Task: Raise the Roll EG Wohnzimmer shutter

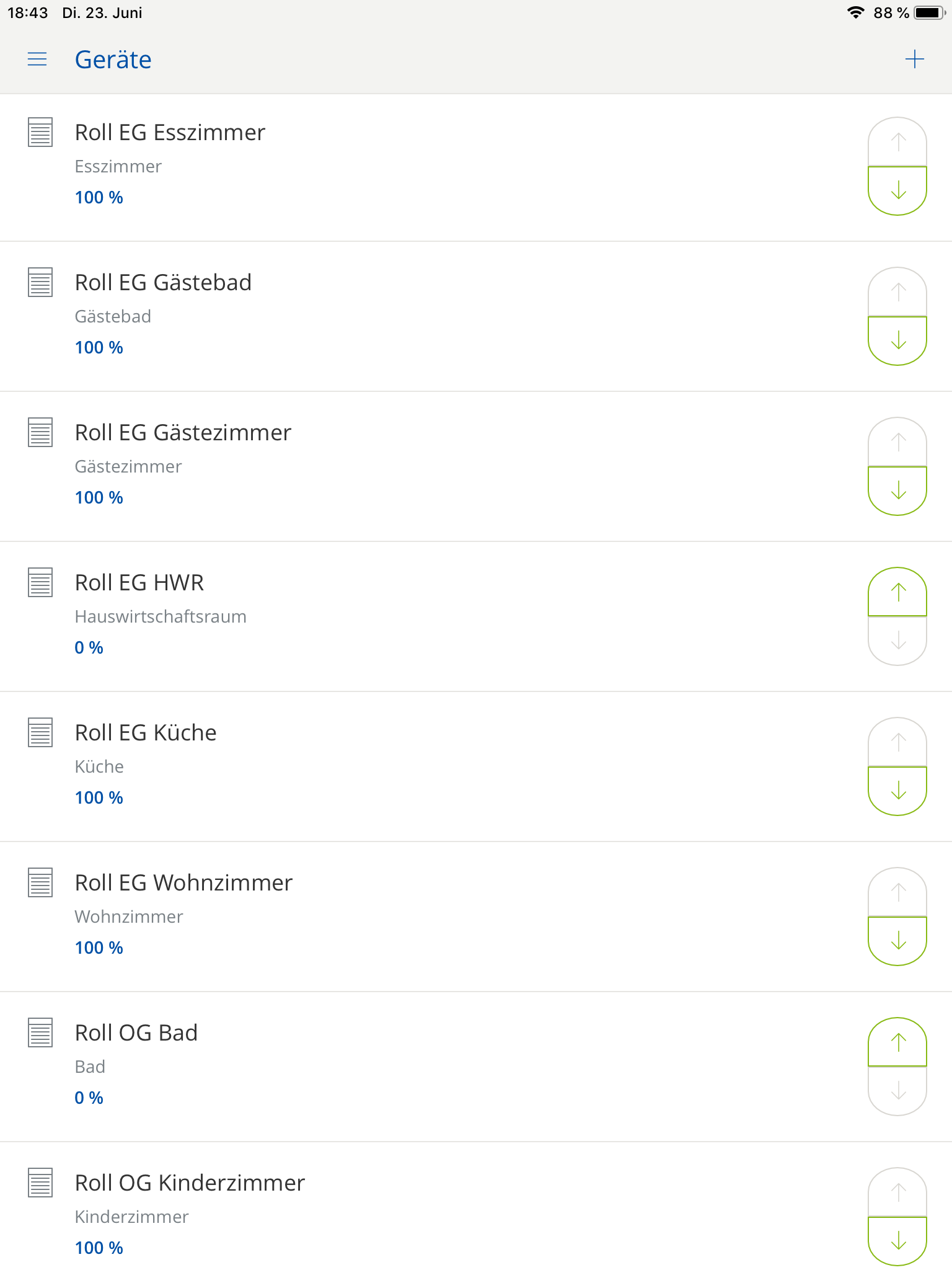Action: click(897, 892)
